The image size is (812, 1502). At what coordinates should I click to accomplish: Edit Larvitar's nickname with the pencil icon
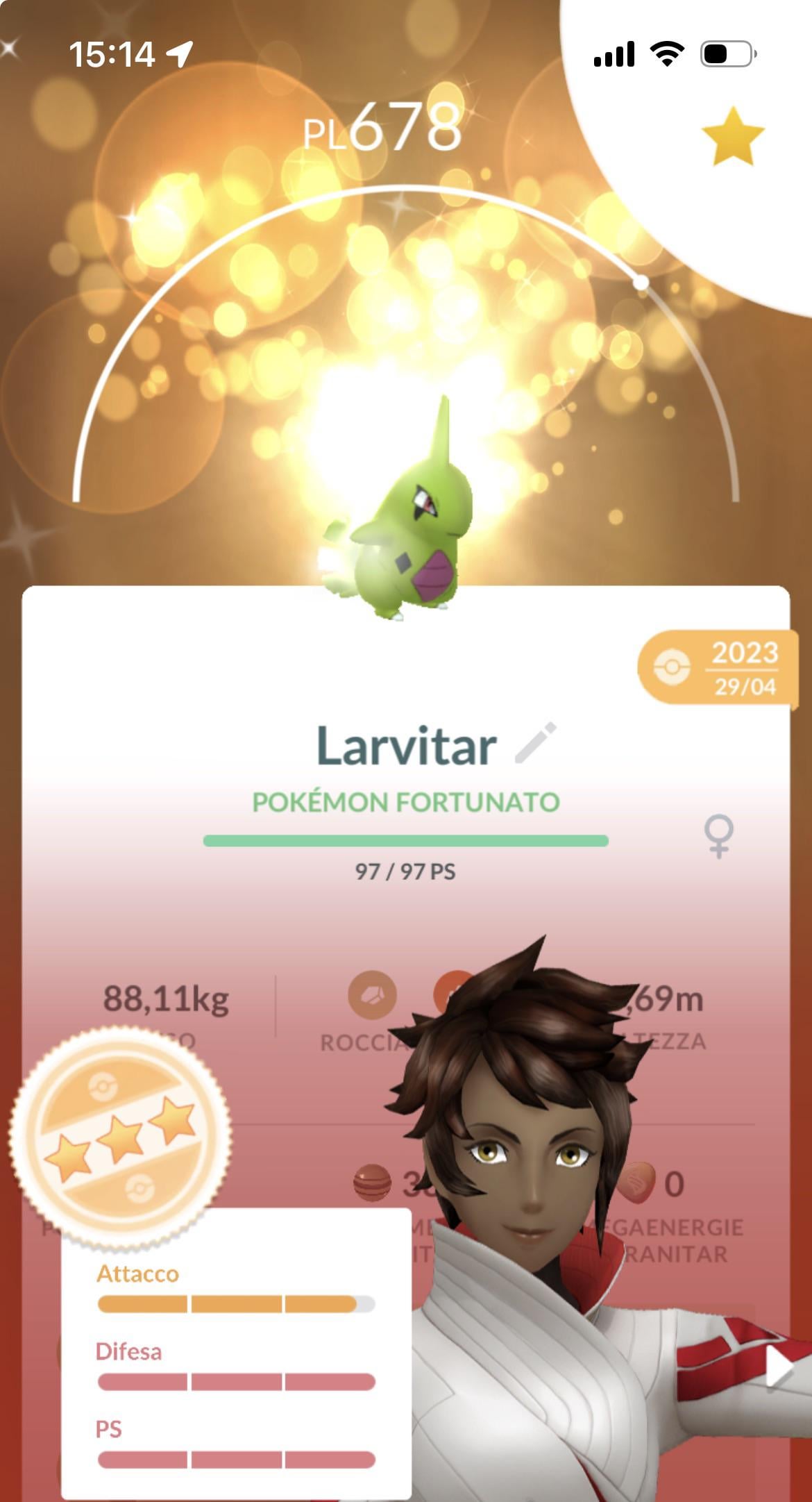pyautogui.click(x=536, y=743)
